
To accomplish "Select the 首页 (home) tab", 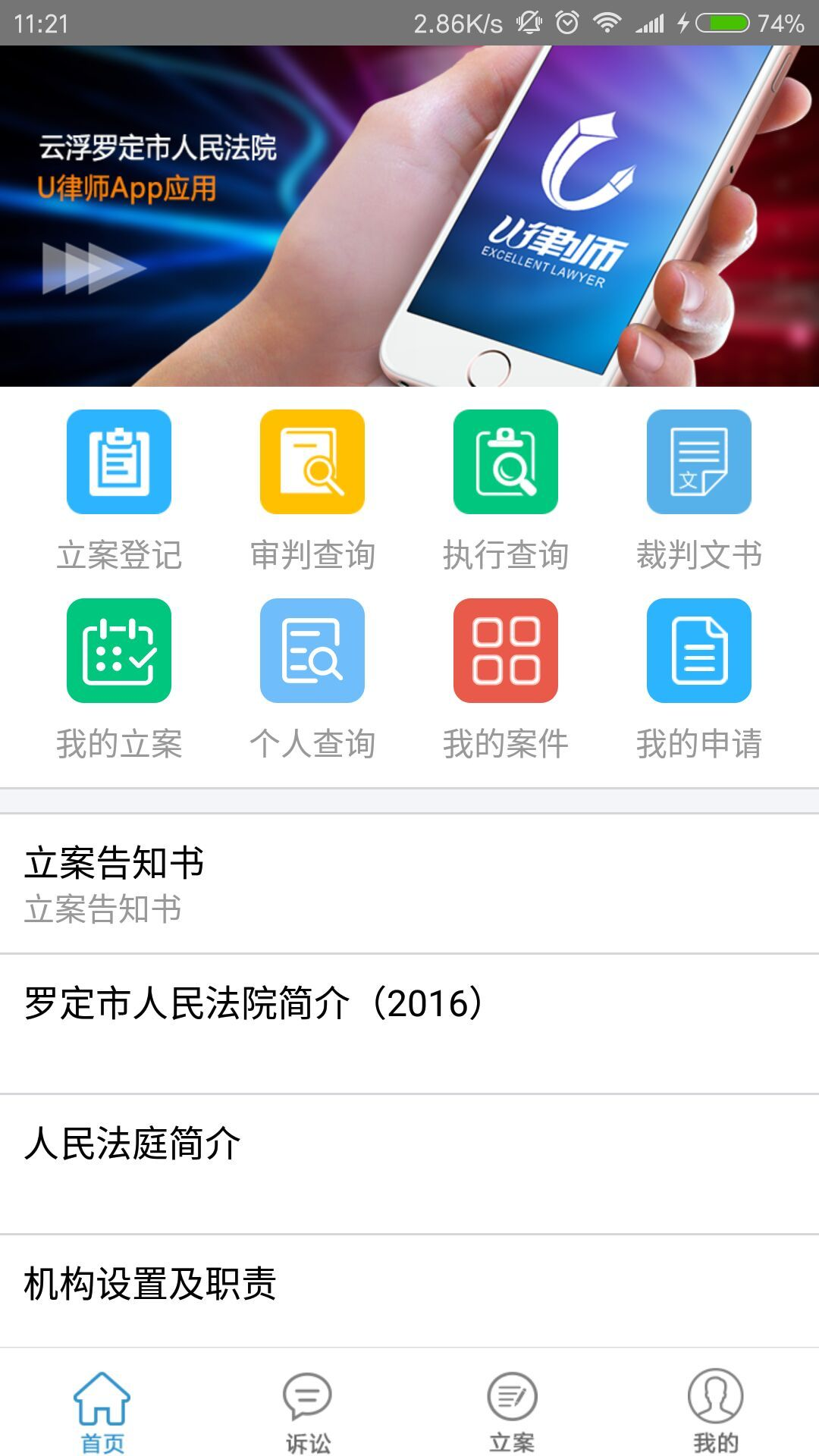I will coord(102,1407).
